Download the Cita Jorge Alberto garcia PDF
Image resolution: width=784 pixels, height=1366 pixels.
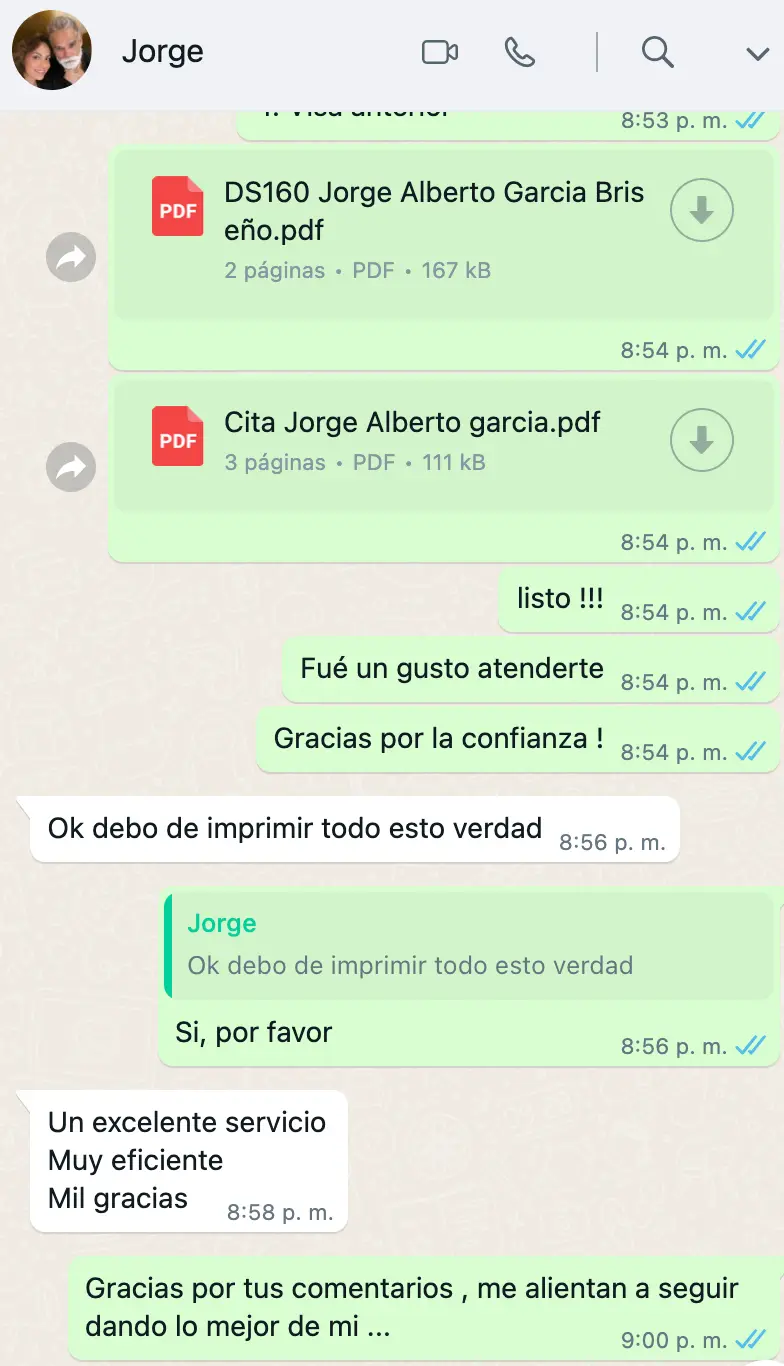click(702, 440)
